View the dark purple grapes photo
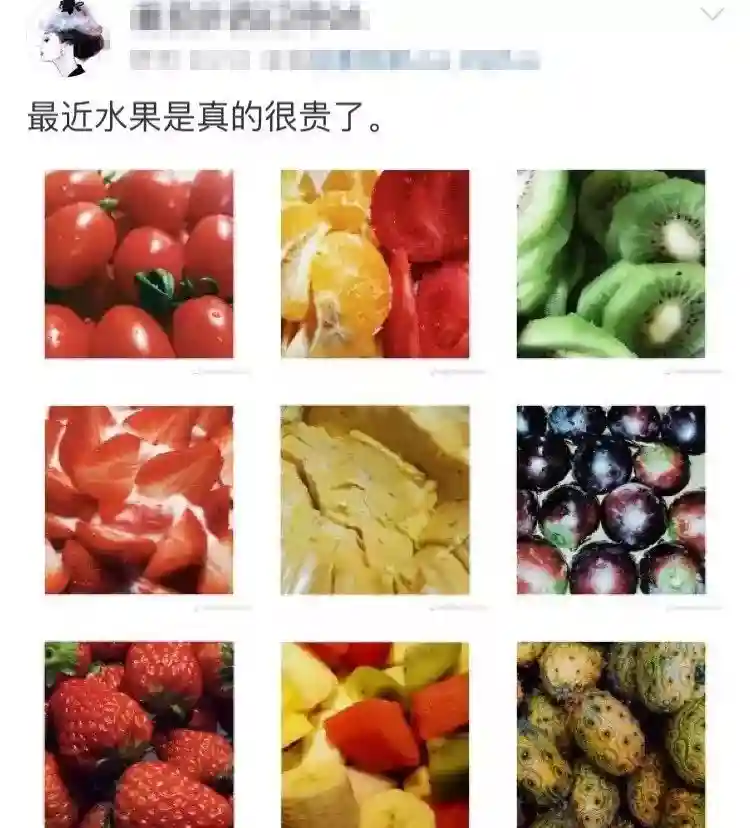Screen dimensions: 750x828 tap(611, 500)
